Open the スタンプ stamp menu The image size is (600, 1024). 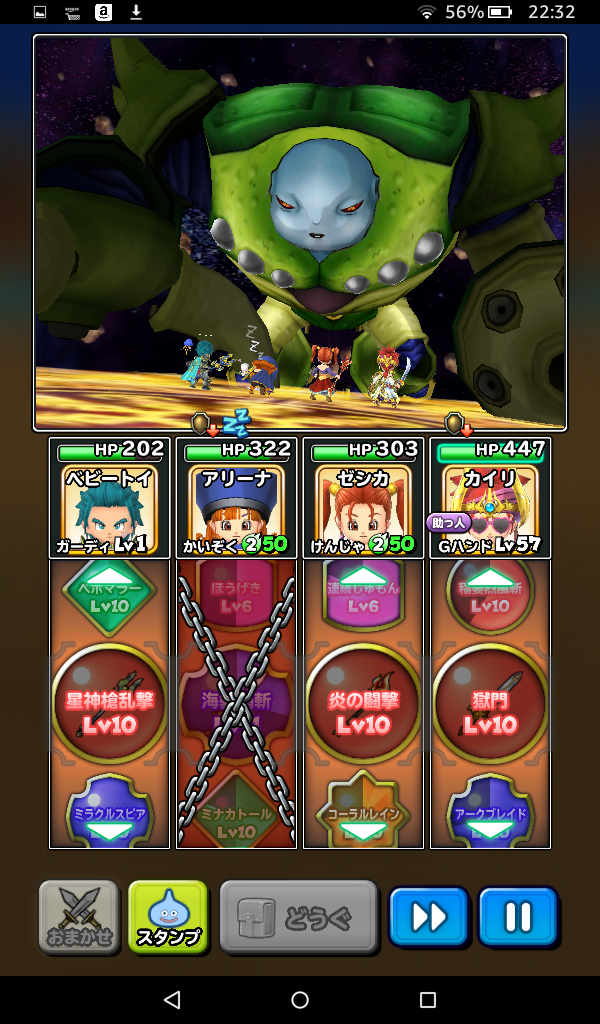point(168,916)
